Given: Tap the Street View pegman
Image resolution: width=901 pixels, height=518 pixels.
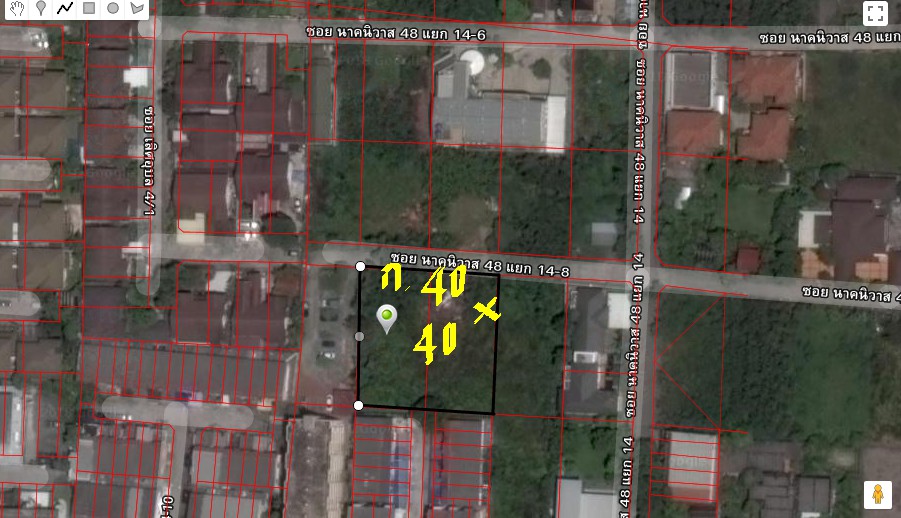Looking at the screenshot, I should pos(877,494).
